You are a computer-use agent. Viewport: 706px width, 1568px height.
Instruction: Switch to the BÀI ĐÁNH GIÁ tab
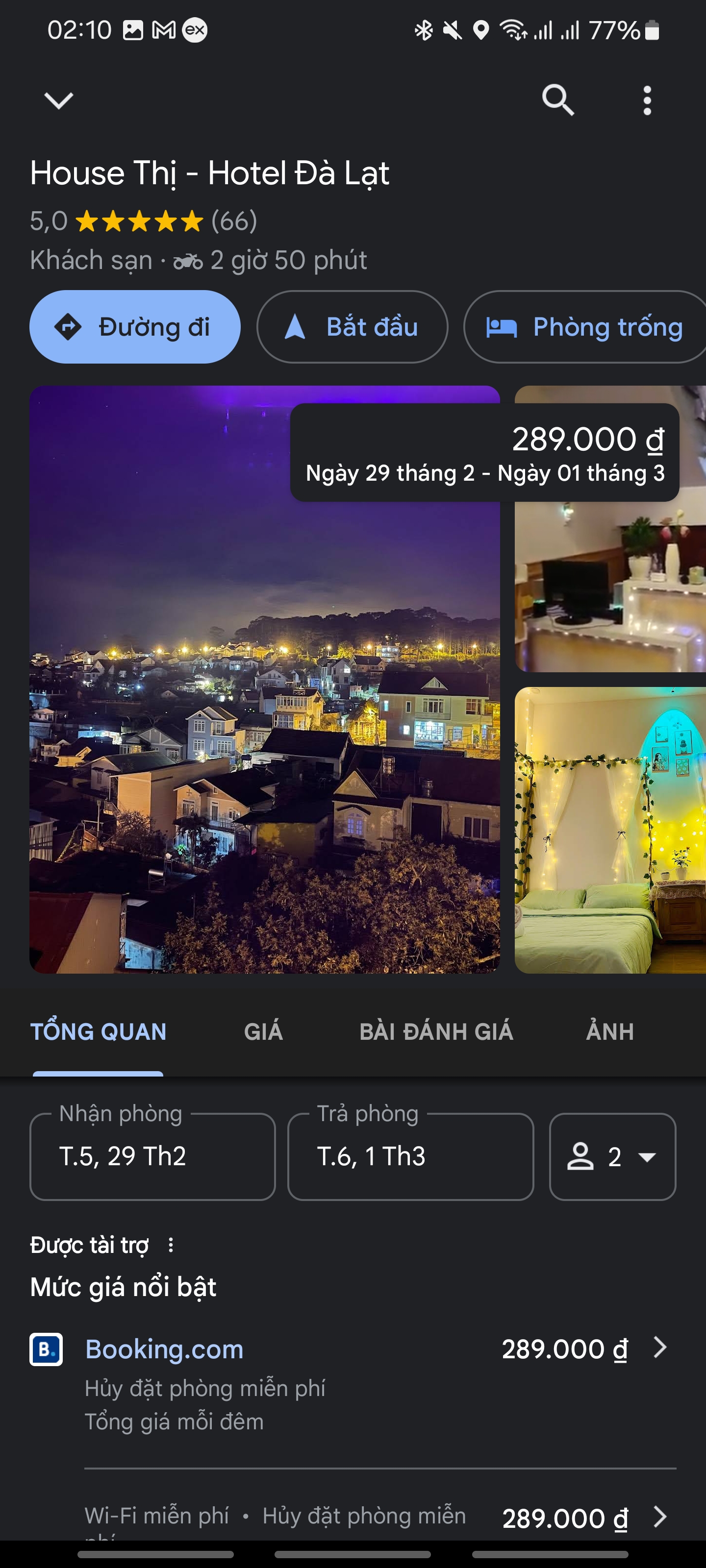[x=436, y=1032]
